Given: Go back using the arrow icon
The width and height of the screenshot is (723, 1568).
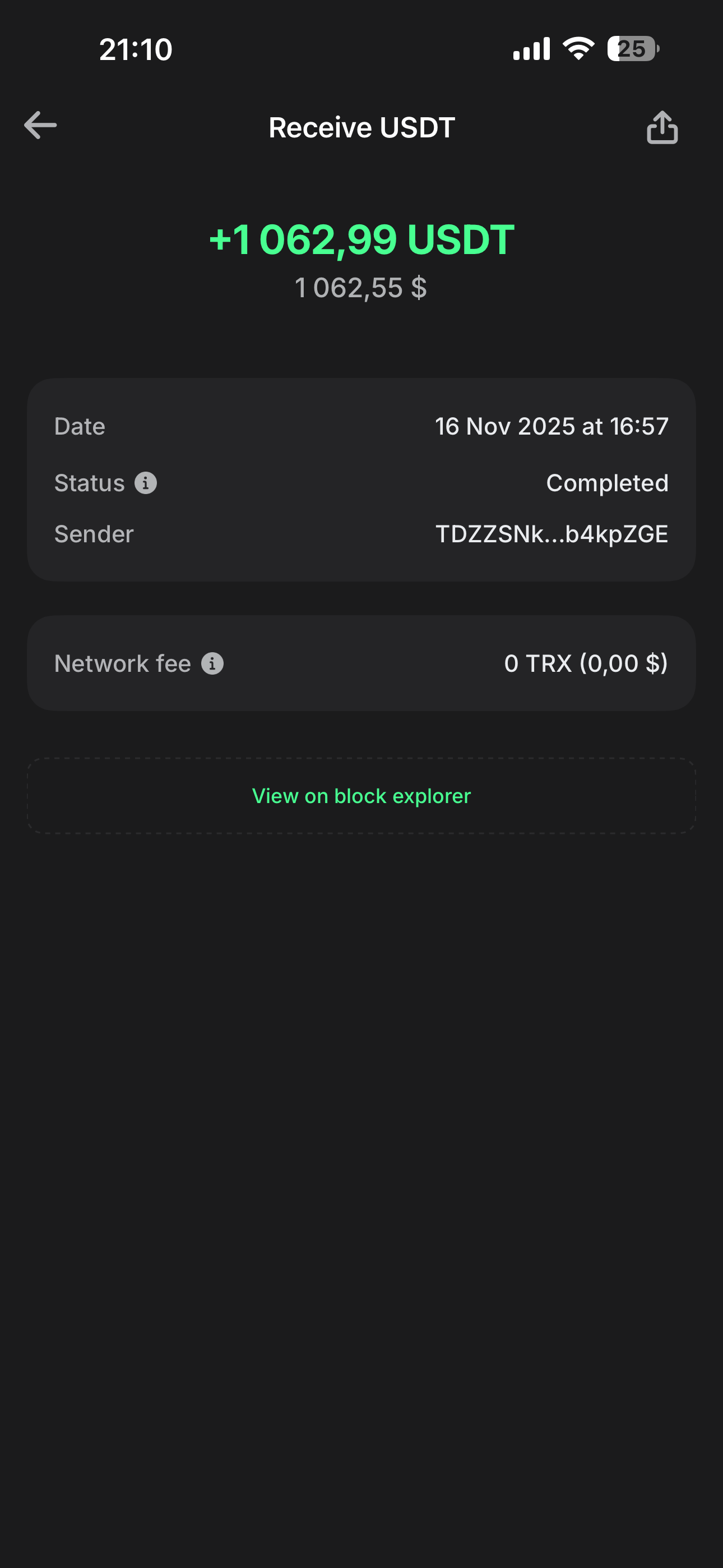Looking at the screenshot, I should tap(40, 126).
